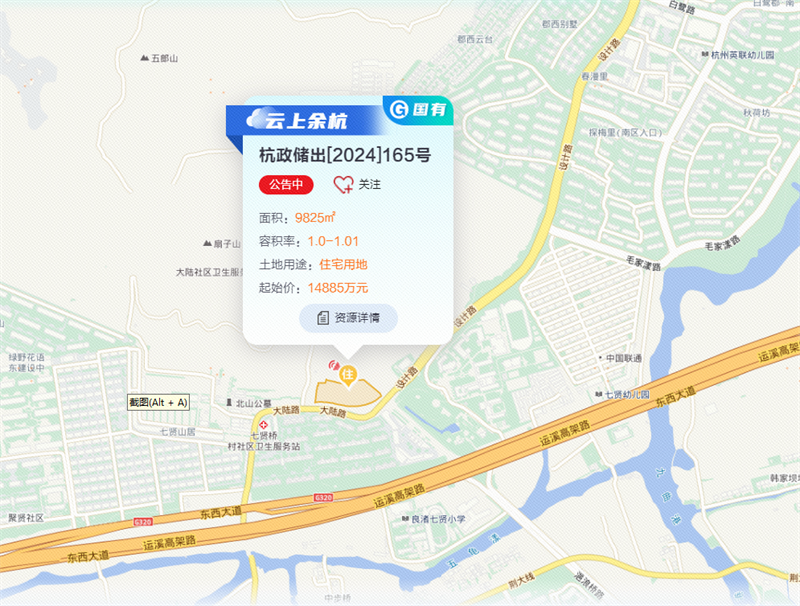The image size is (800, 606).
Task: Follow this parcel via 关注 heart
Action: [x=344, y=184]
